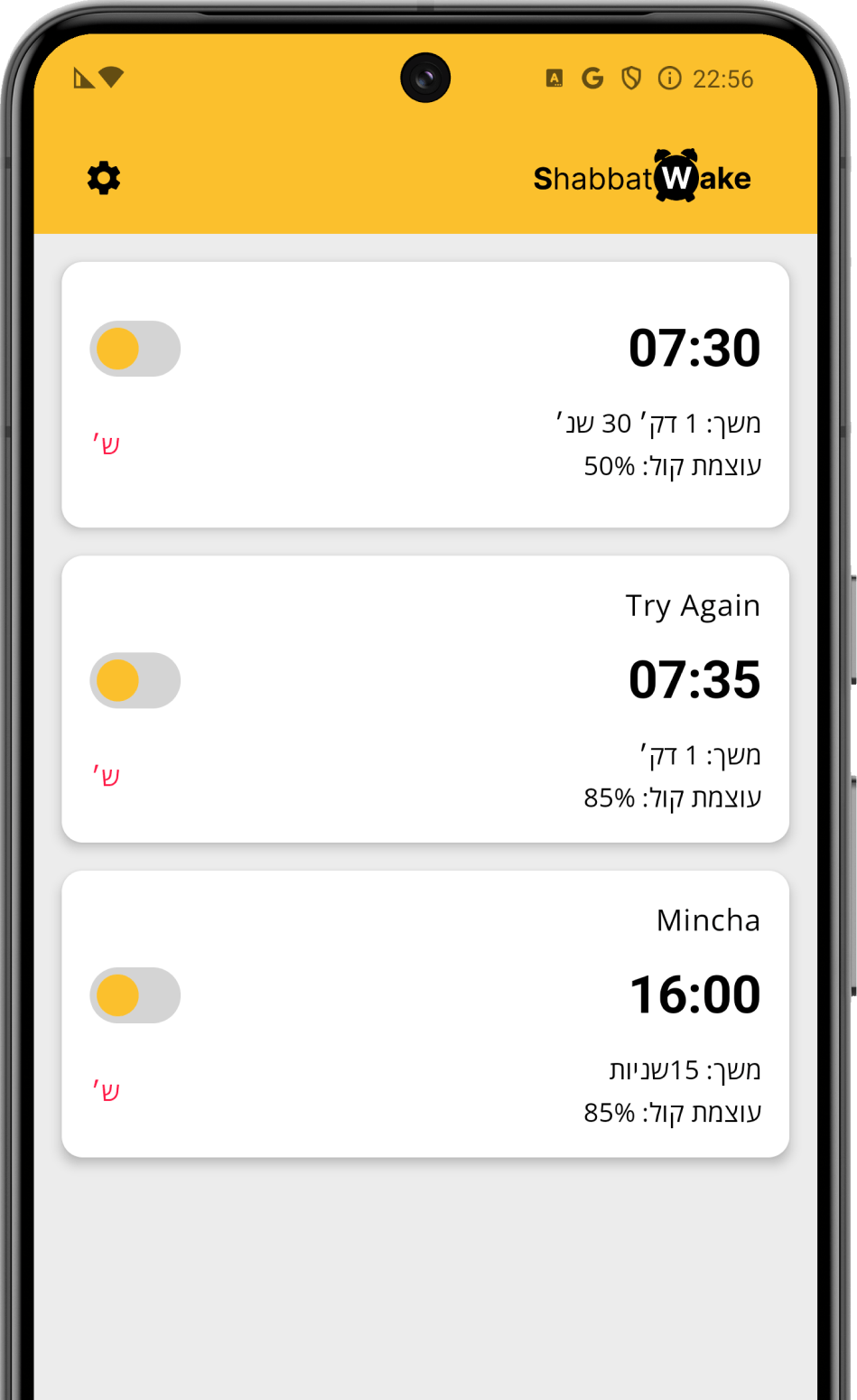Open app settings via the gear icon
This screenshot has height=1400, width=857.
(x=103, y=179)
